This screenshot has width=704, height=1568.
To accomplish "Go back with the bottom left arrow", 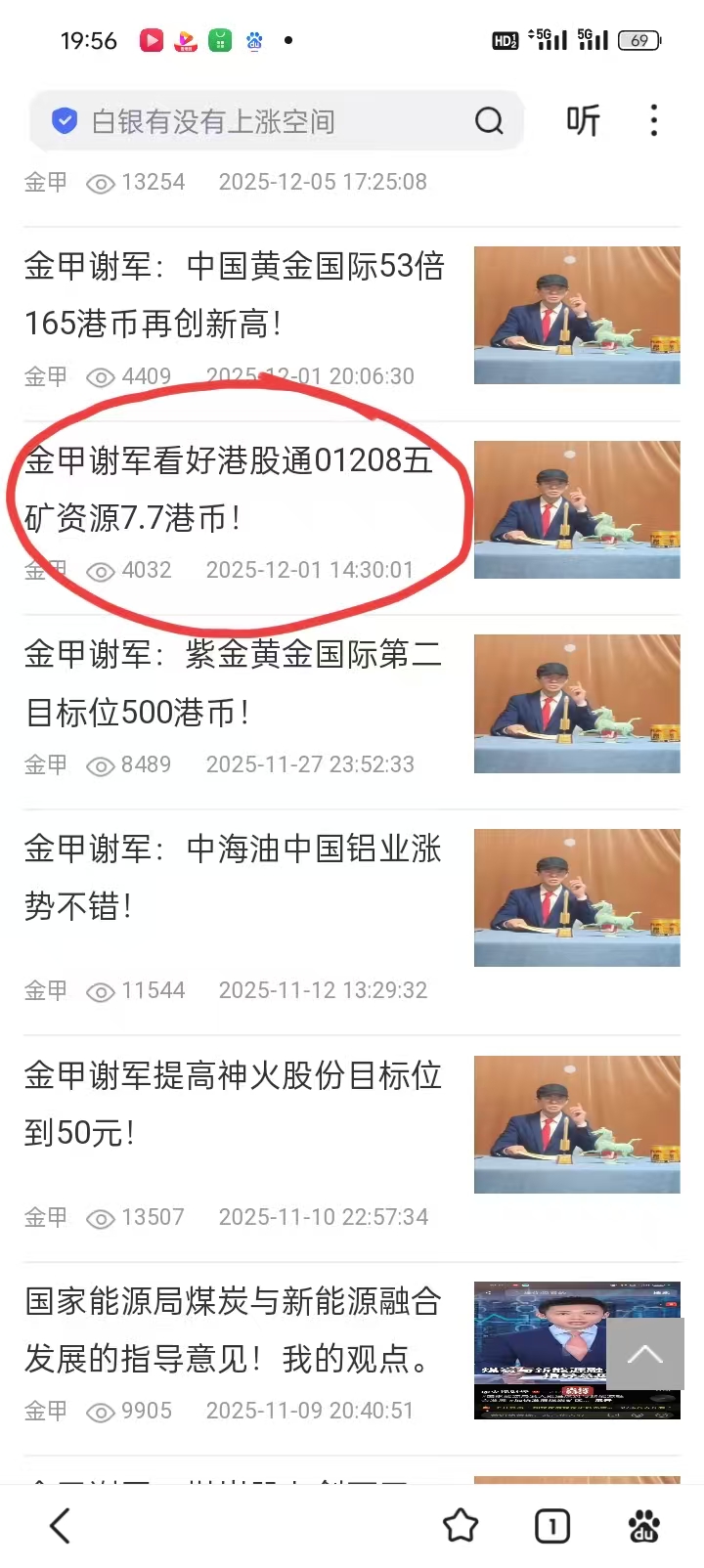I will pos(61,1525).
